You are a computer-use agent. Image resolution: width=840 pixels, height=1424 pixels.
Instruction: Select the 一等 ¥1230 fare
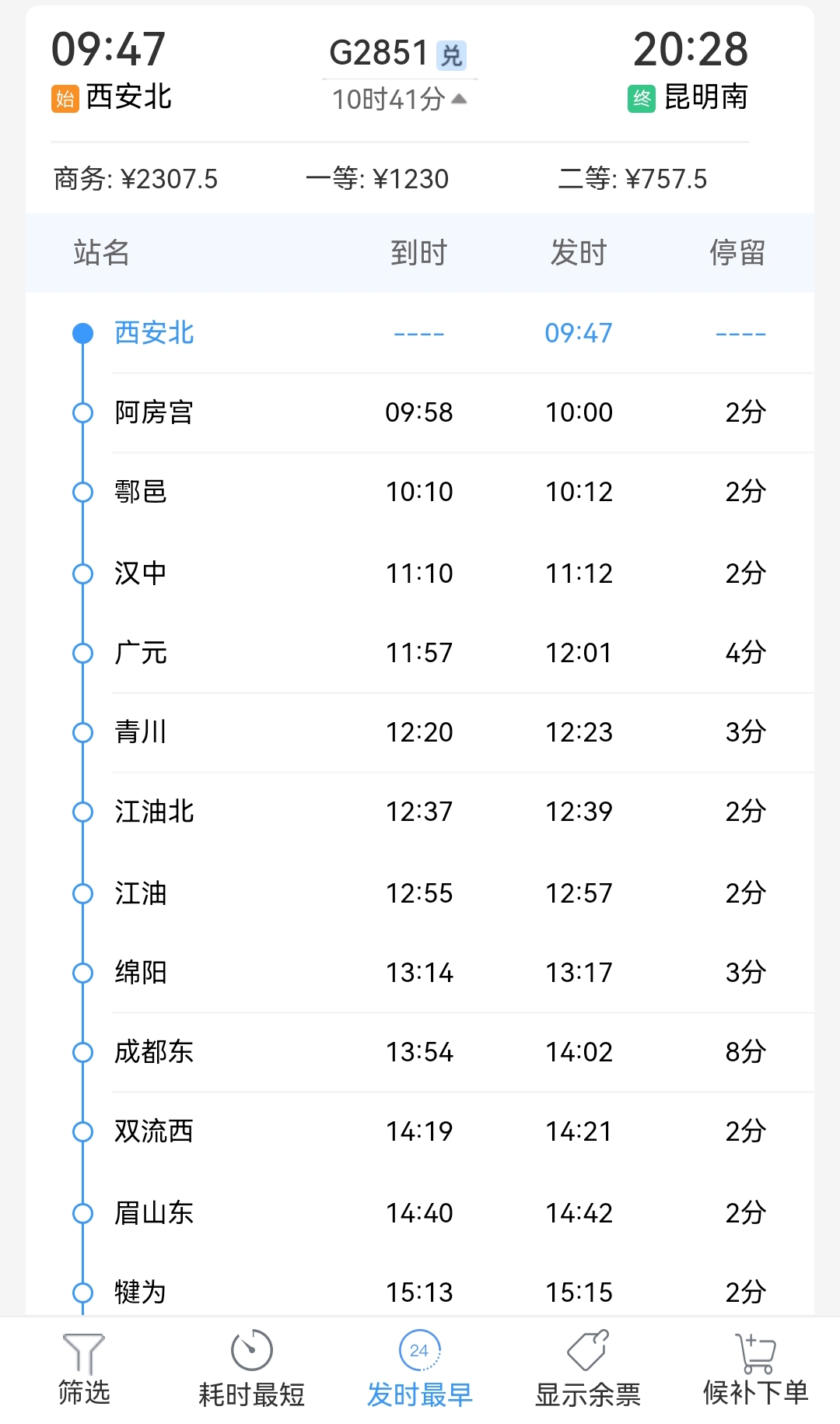(377, 178)
